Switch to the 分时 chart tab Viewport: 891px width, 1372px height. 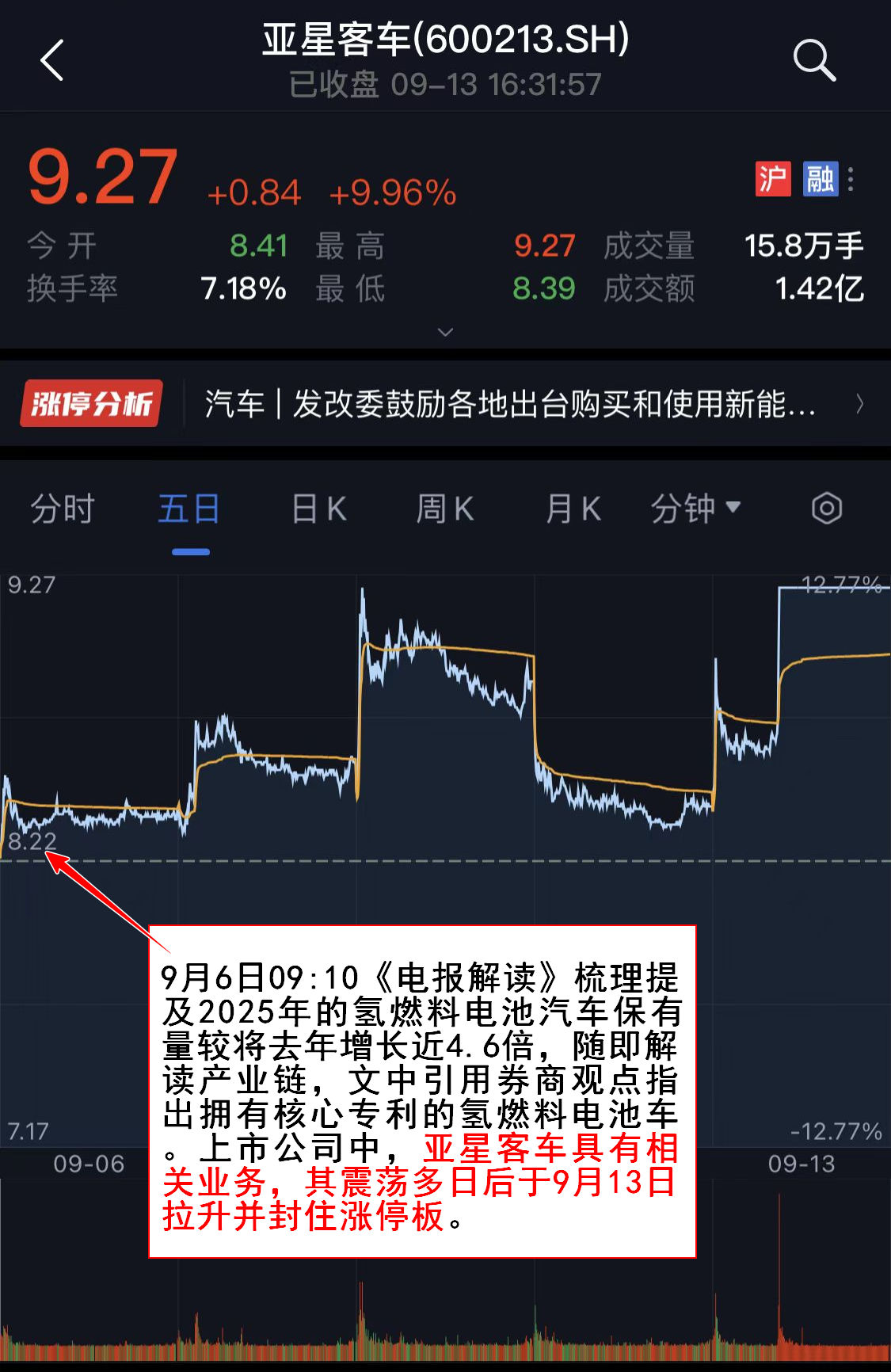[63, 509]
